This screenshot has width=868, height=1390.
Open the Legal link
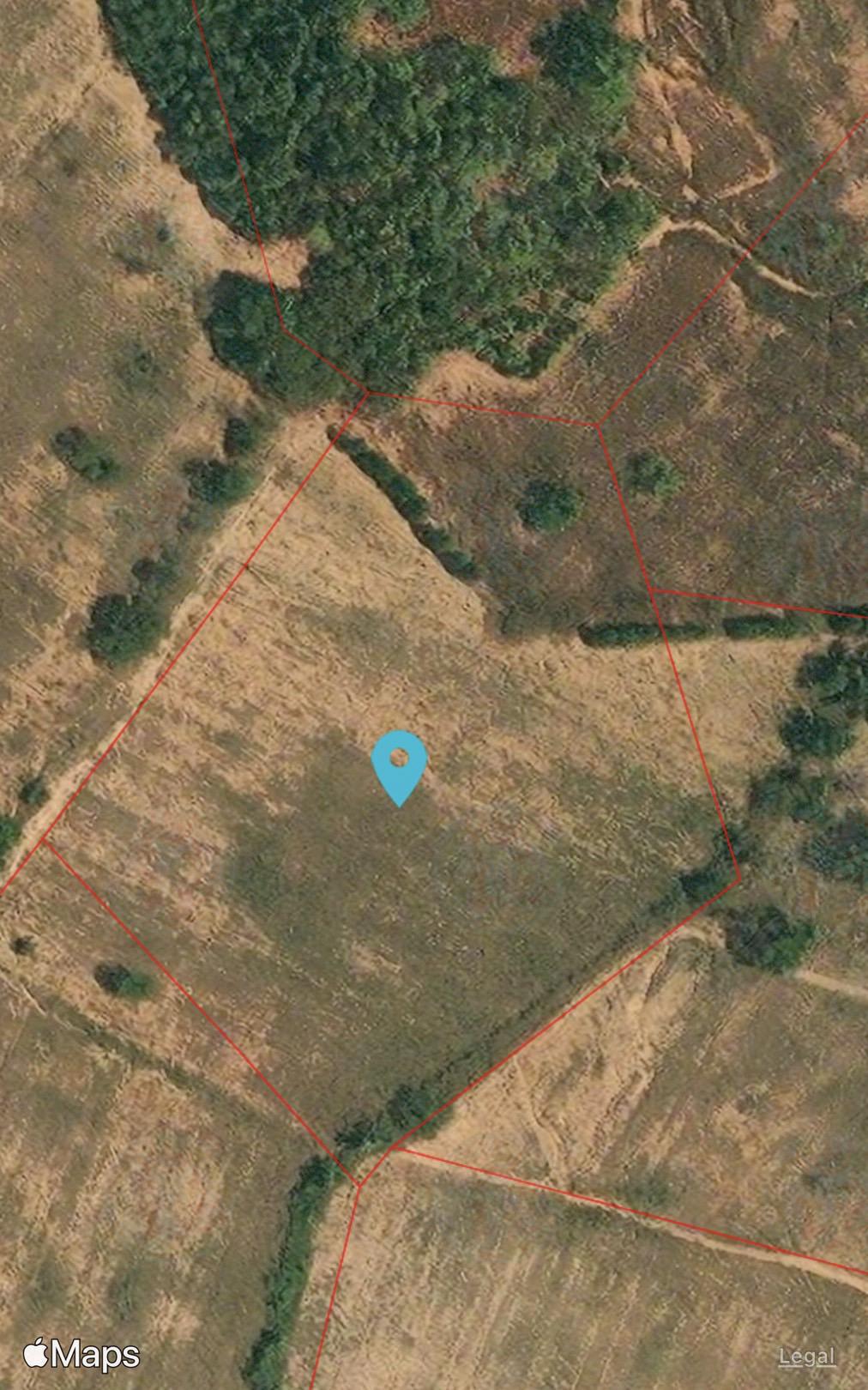[x=806, y=1357]
